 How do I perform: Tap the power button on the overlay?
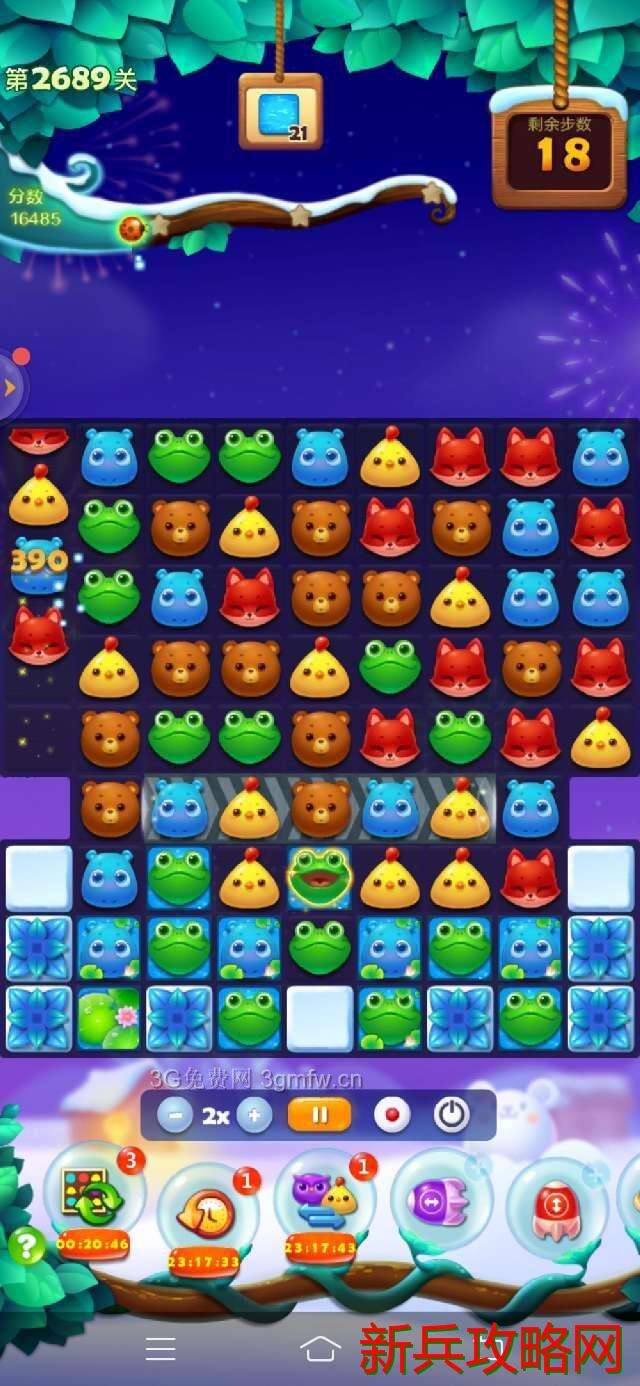[x=451, y=1115]
